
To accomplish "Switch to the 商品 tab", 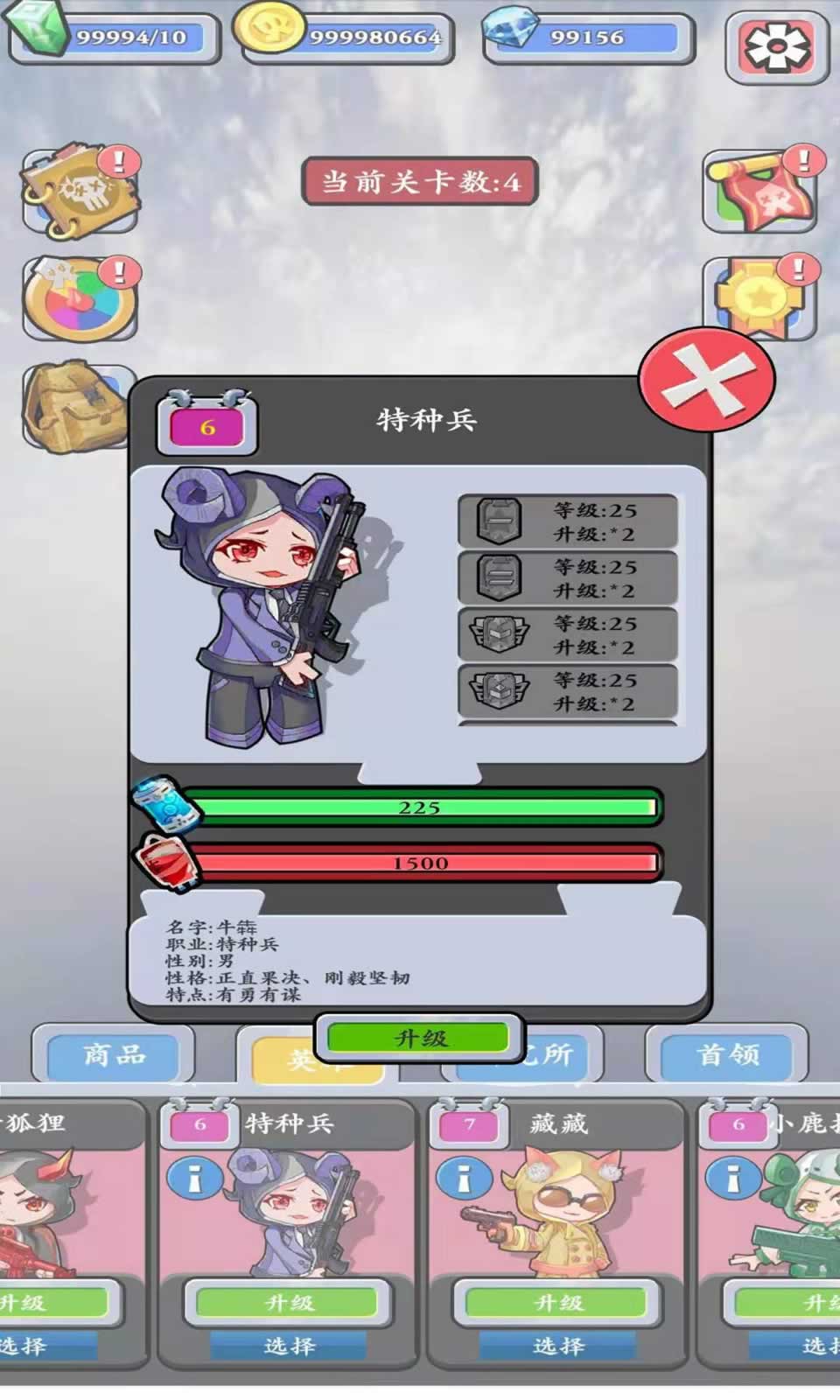I will tap(114, 1054).
